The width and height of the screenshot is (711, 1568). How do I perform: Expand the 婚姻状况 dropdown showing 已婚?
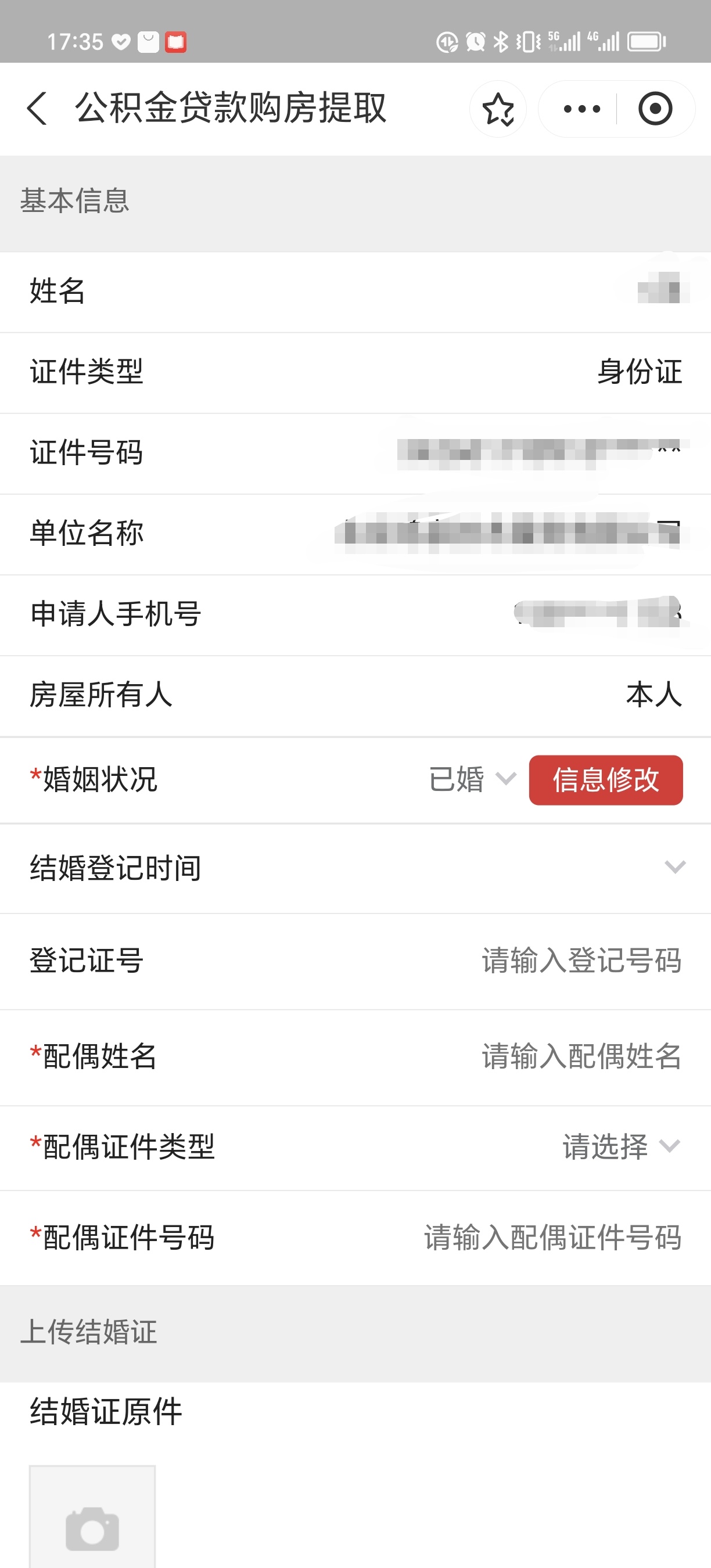pyautogui.click(x=472, y=780)
